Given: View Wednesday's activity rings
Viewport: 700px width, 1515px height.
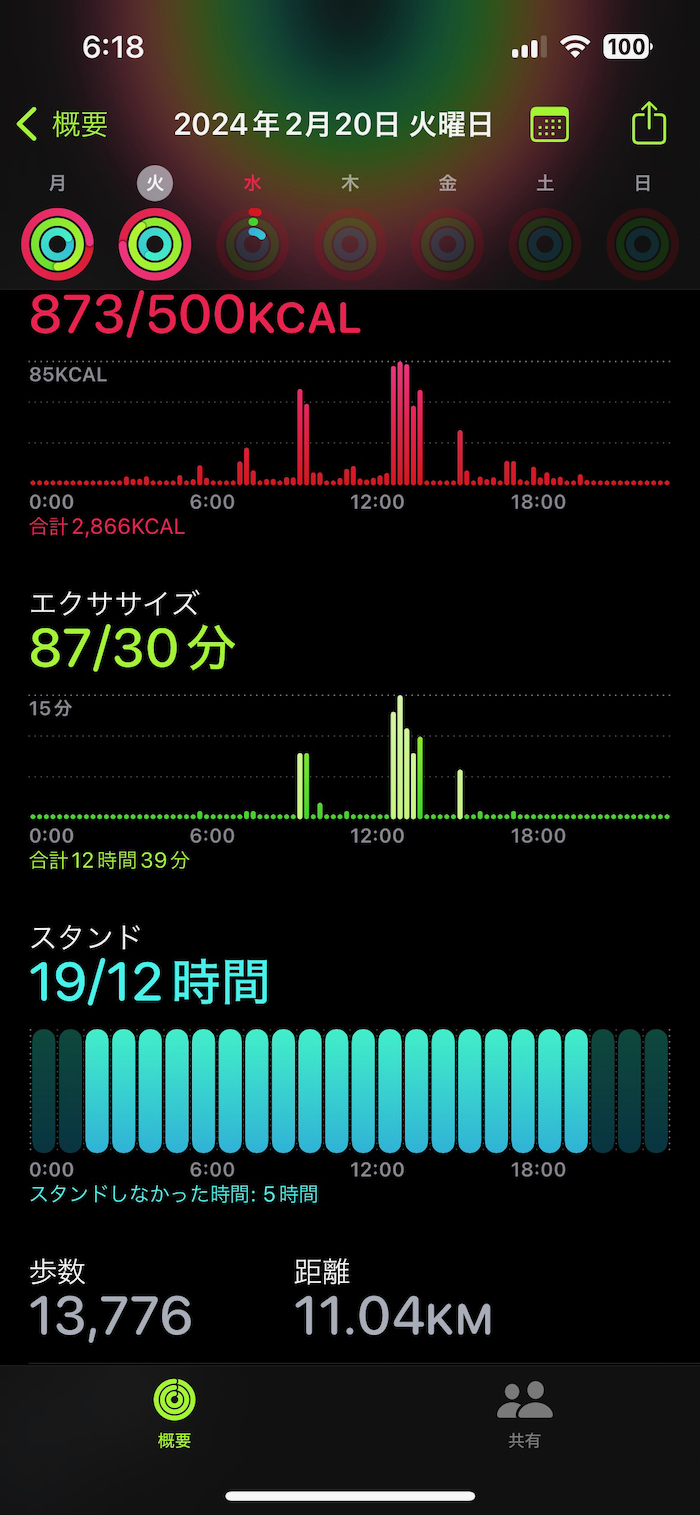Looking at the screenshot, I should tap(253, 243).
